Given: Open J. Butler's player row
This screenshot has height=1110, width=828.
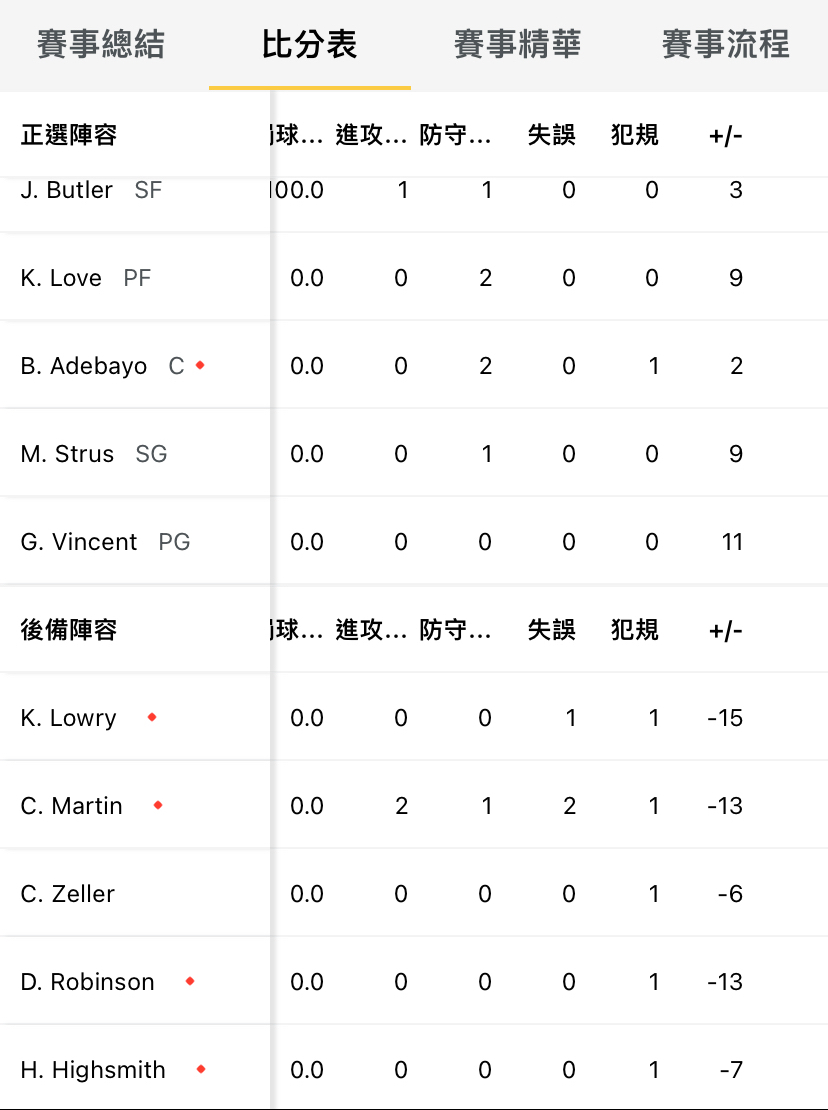Looking at the screenshot, I should [67, 191].
